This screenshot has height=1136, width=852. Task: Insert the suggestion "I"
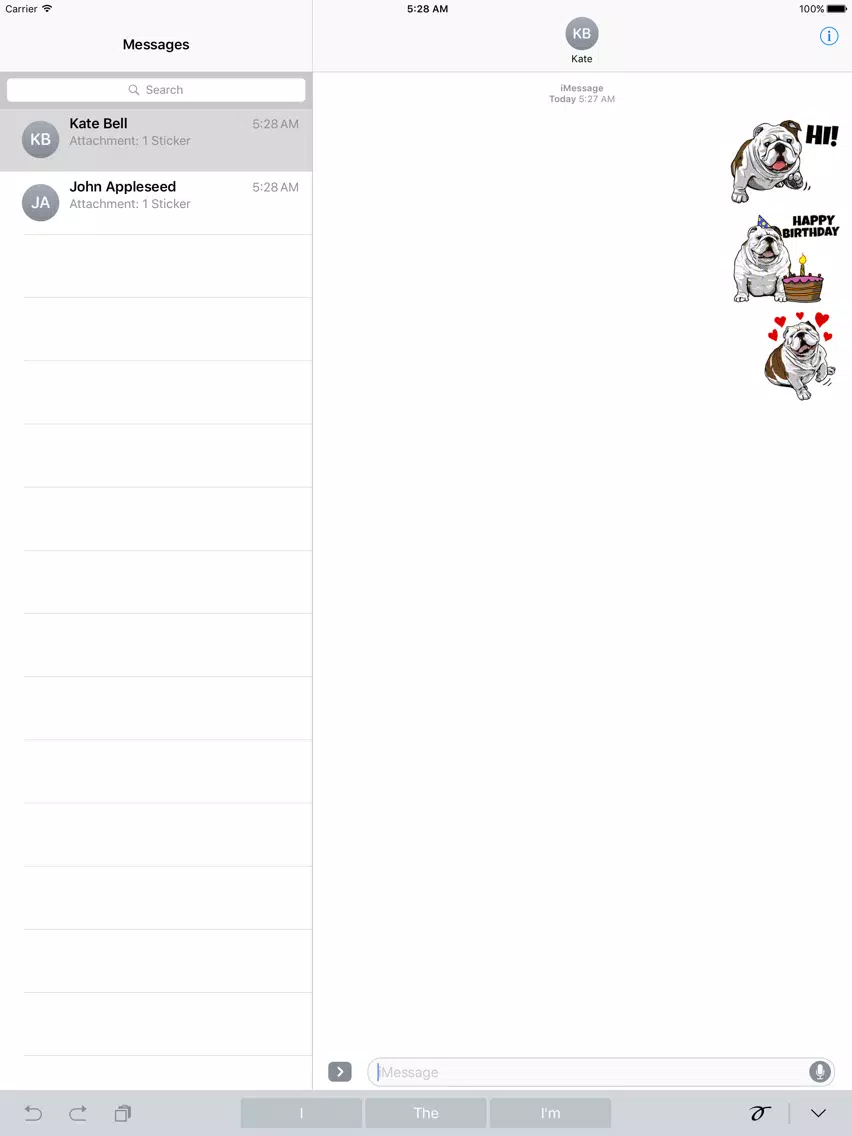click(x=301, y=1113)
